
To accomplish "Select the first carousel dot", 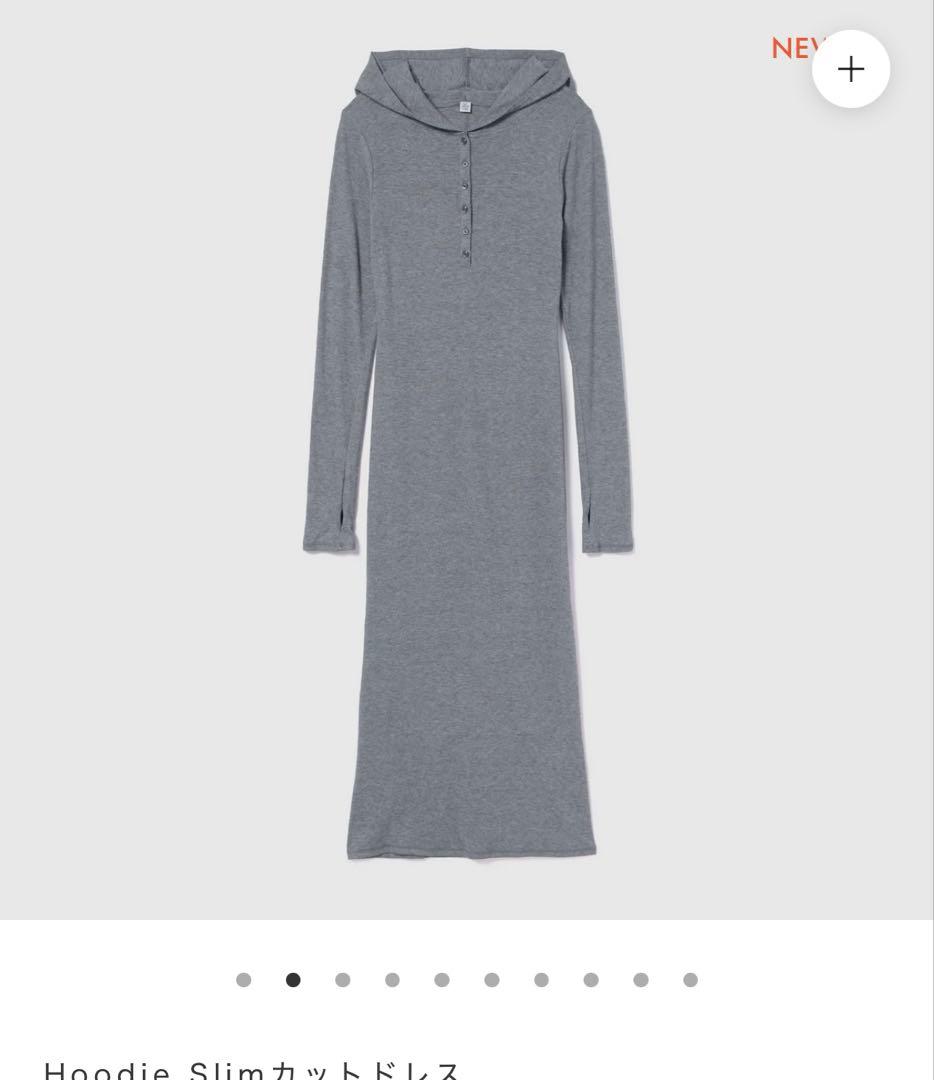I will pyautogui.click(x=244, y=980).
